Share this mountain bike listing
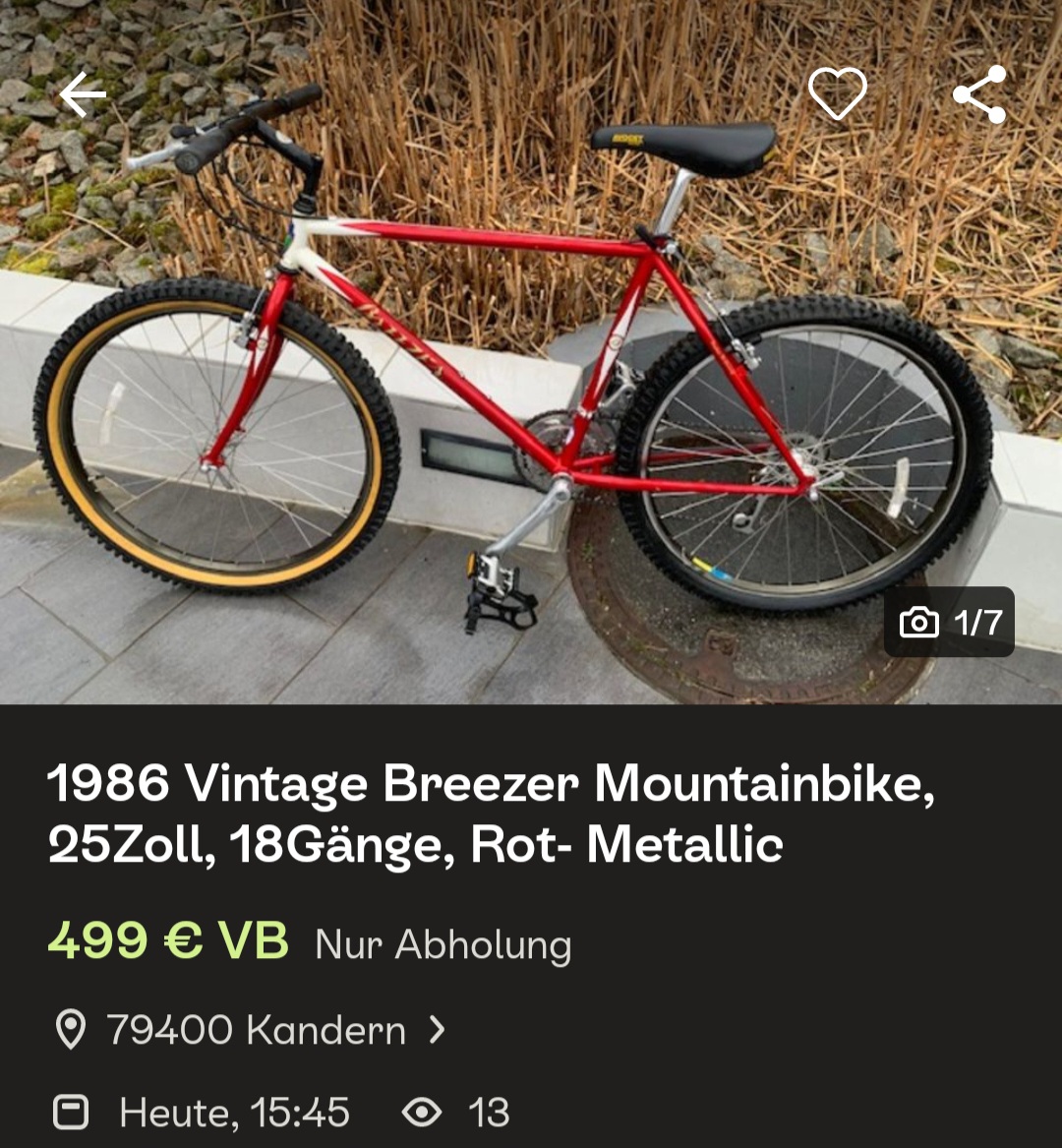This screenshot has width=1062, height=1148. pos(979,94)
